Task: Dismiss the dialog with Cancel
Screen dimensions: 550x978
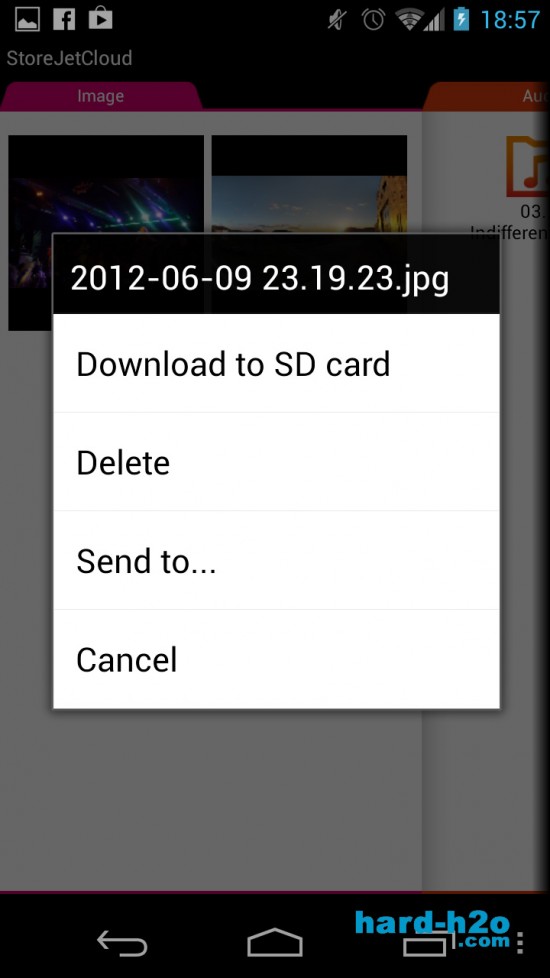Action: 276,659
